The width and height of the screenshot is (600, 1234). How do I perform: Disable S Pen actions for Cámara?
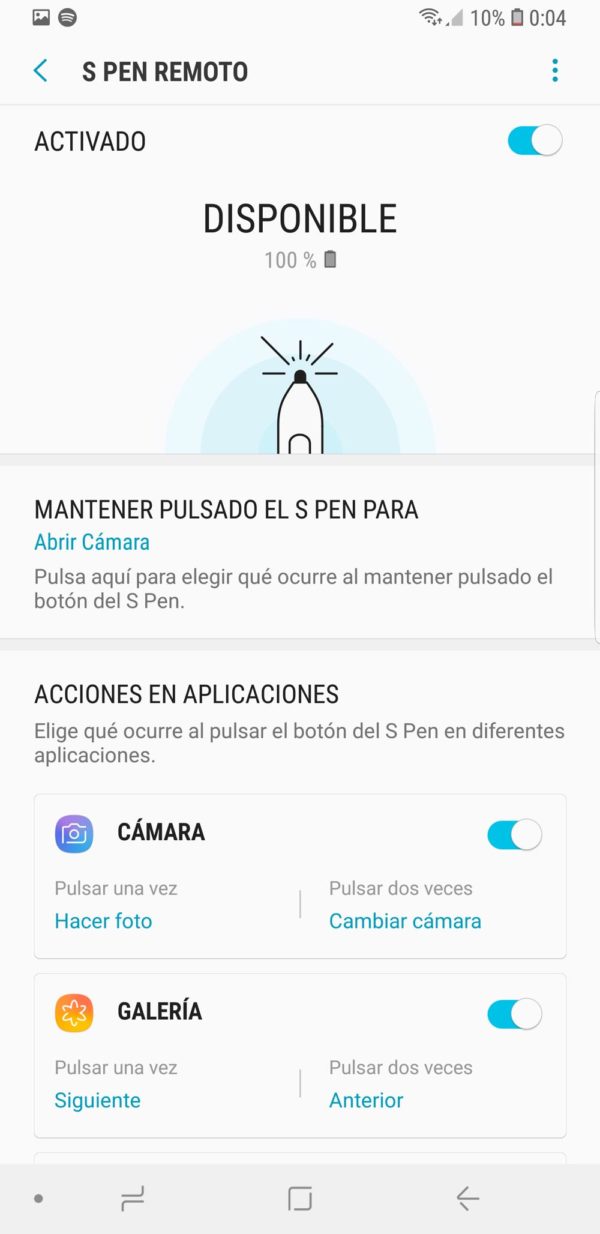514,834
